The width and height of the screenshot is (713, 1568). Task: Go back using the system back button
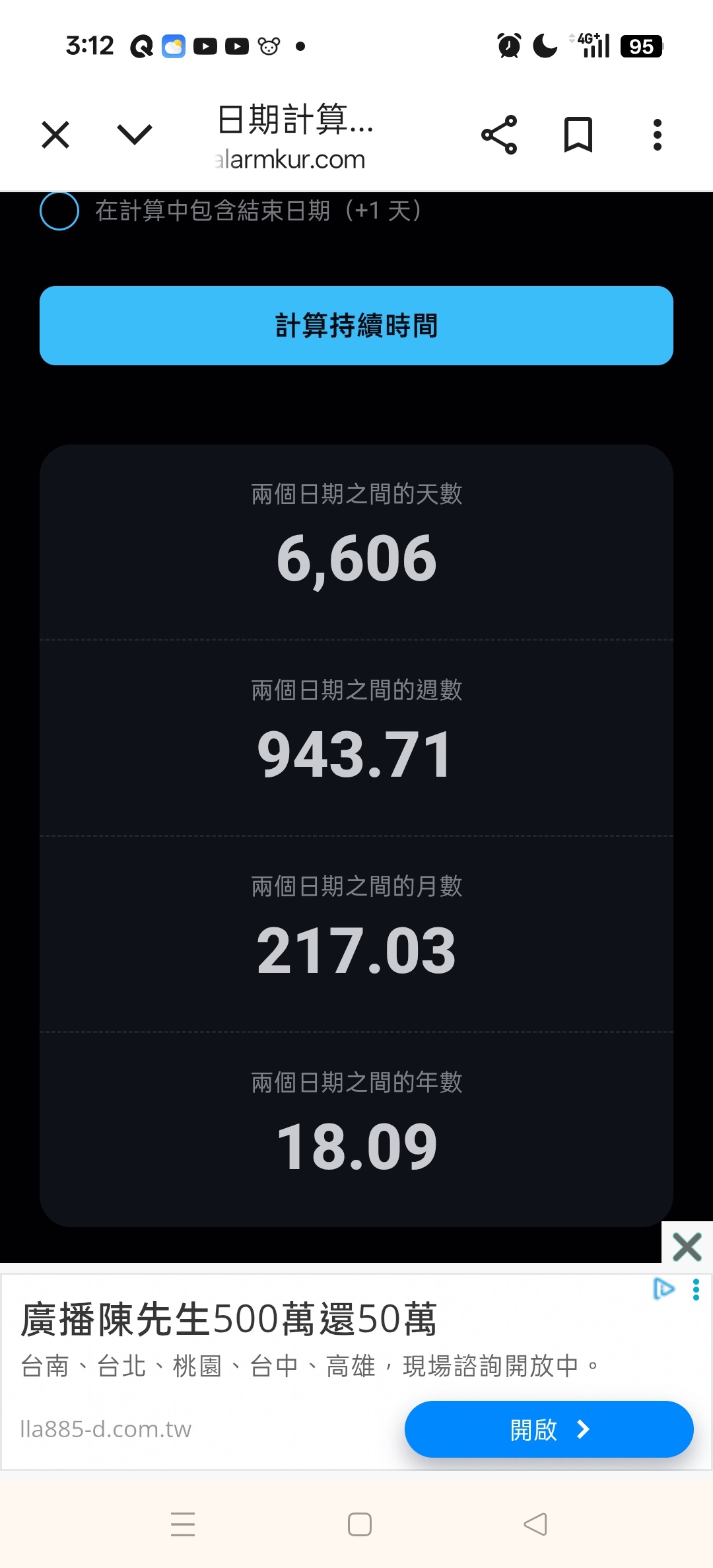coord(535,1524)
